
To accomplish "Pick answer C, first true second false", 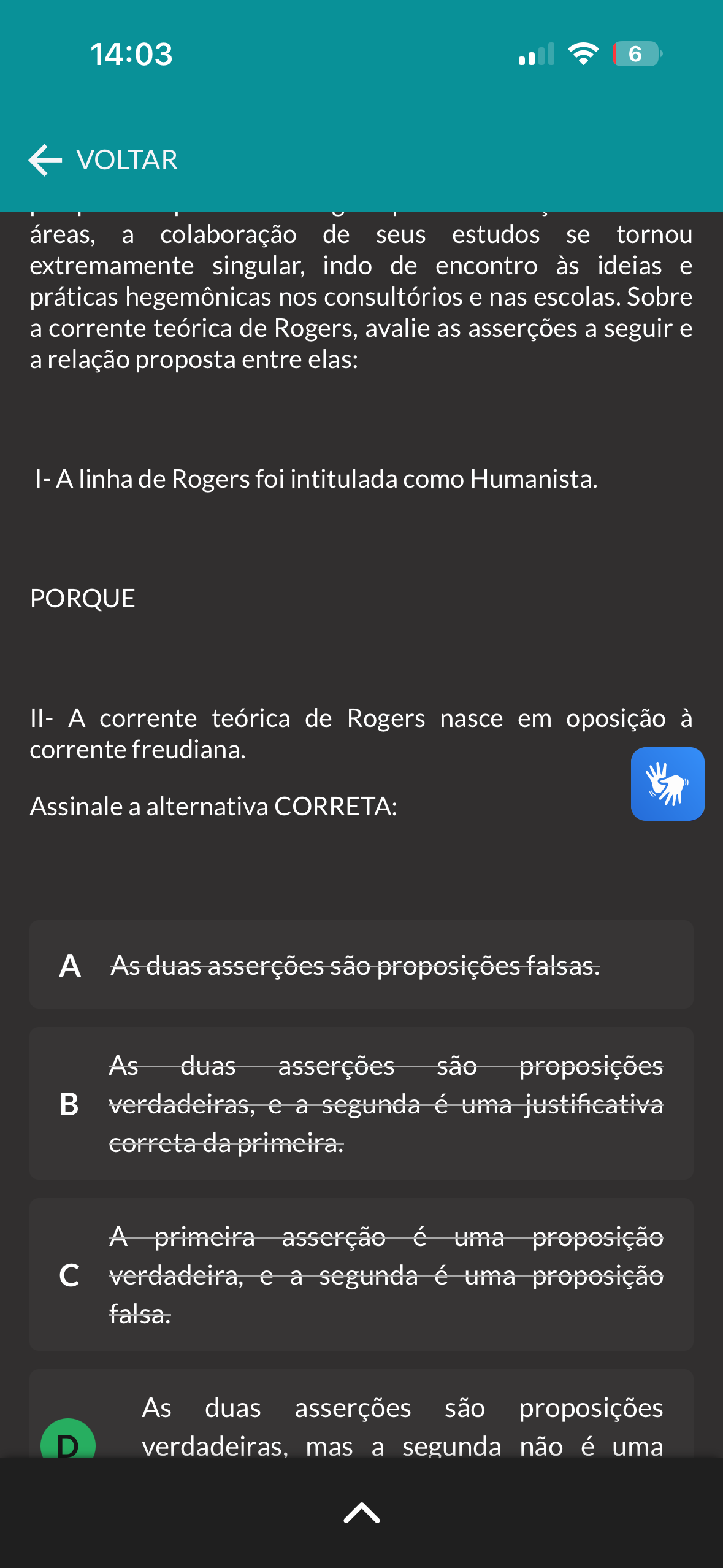I will tap(361, 1274).
